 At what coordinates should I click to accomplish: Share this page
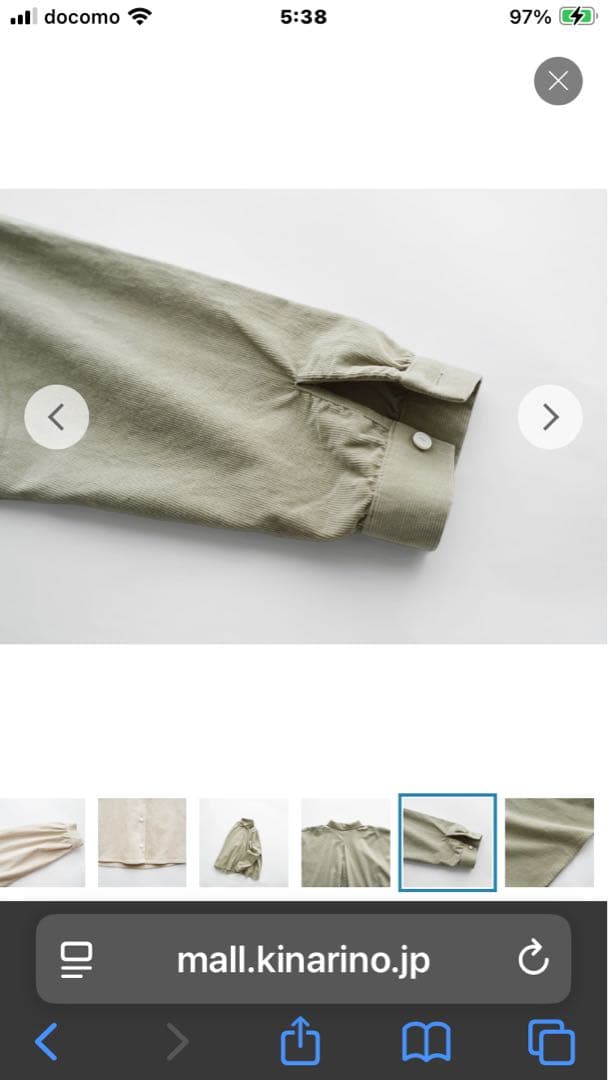(299, 1042)
